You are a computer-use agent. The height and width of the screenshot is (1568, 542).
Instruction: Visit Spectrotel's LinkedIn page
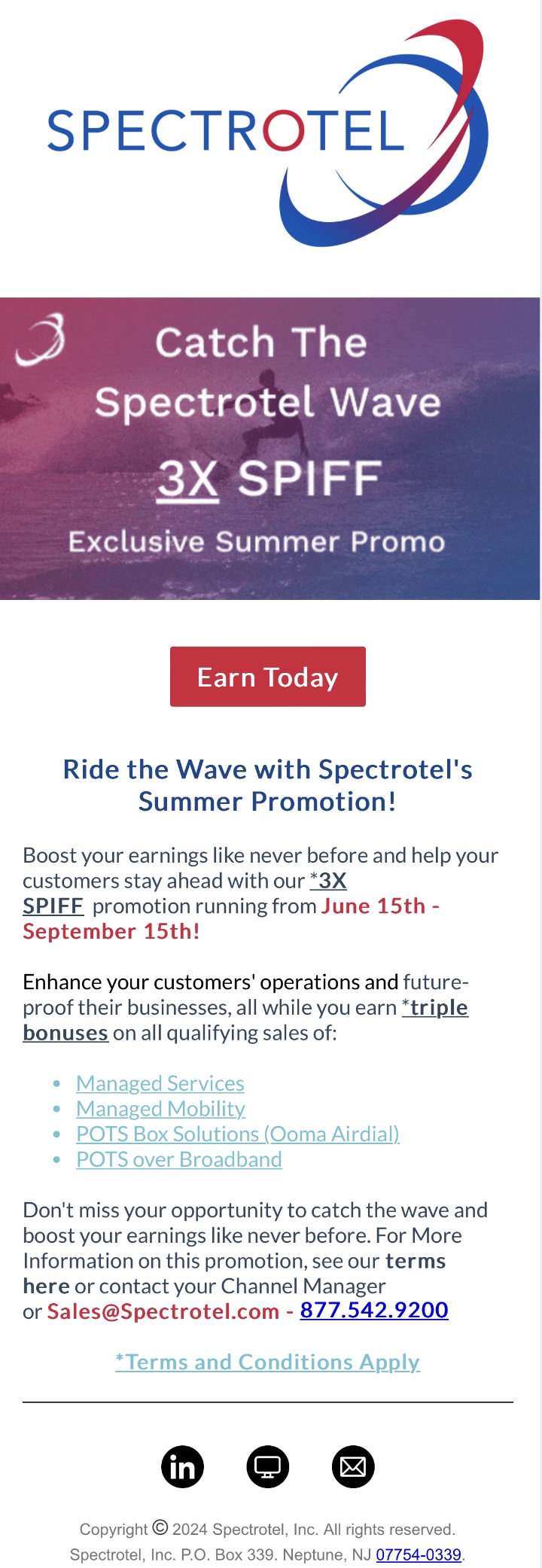pyautogui.click(x=182, y=1466)
